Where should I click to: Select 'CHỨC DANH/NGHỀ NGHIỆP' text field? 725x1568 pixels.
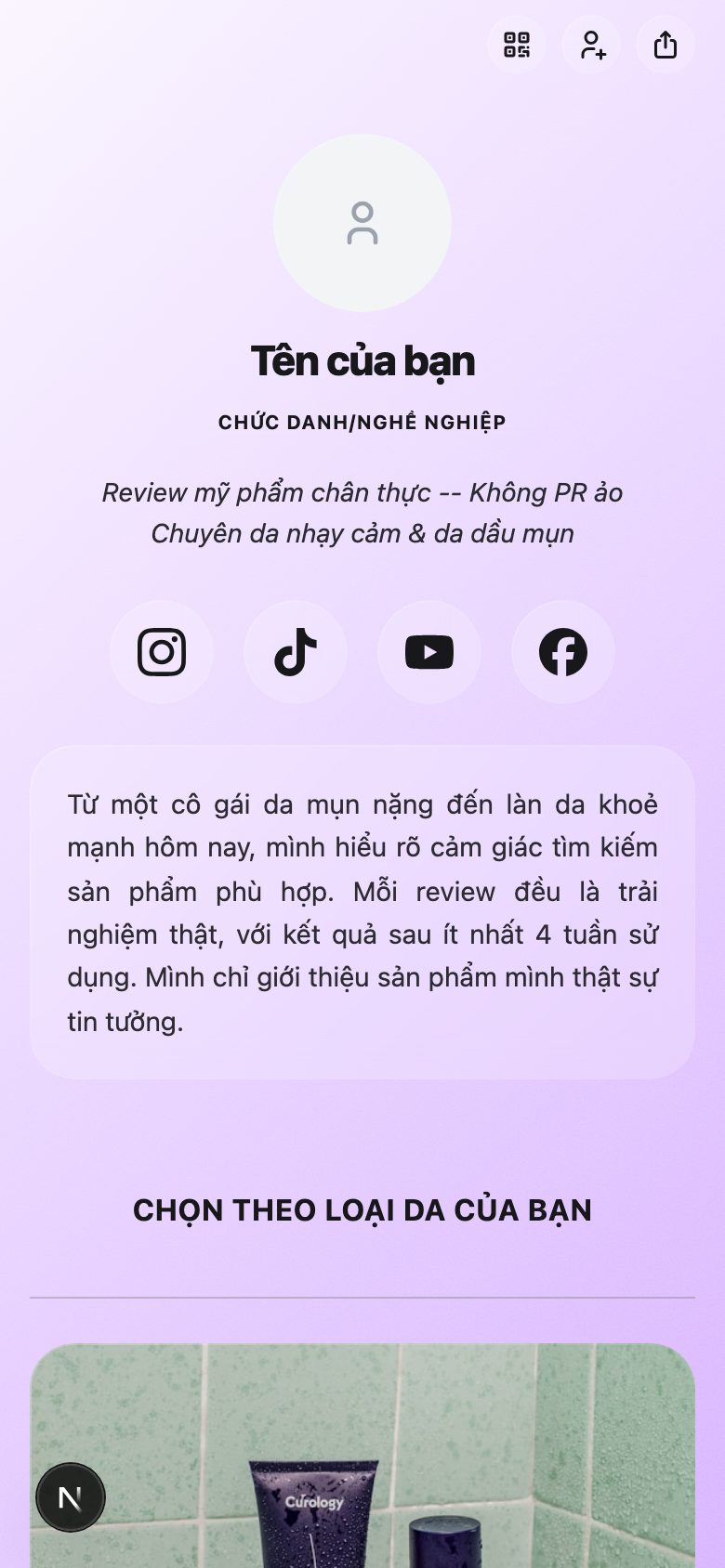click(362, 421)
